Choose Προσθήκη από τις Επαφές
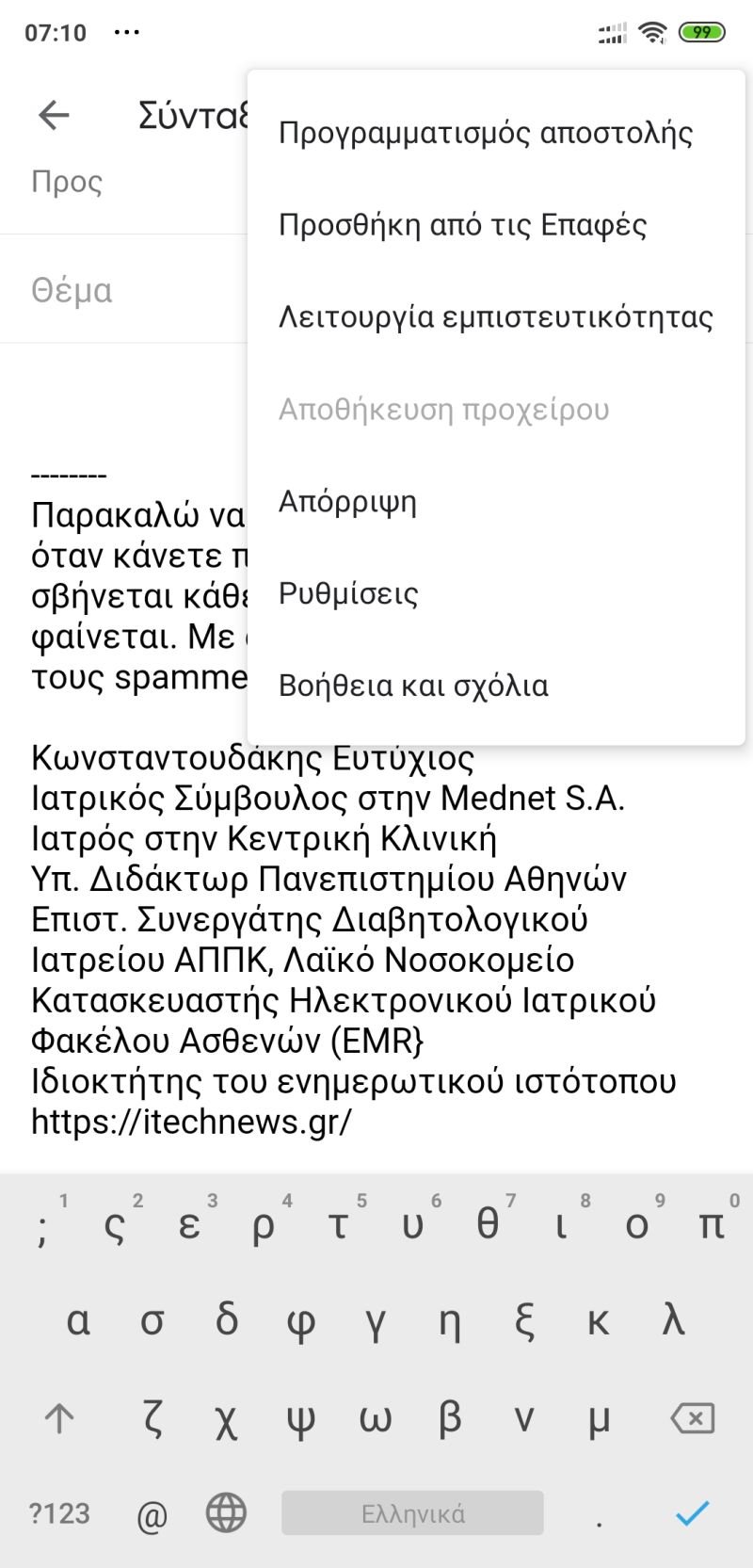 pyautogui.click(x=462, y=225)
